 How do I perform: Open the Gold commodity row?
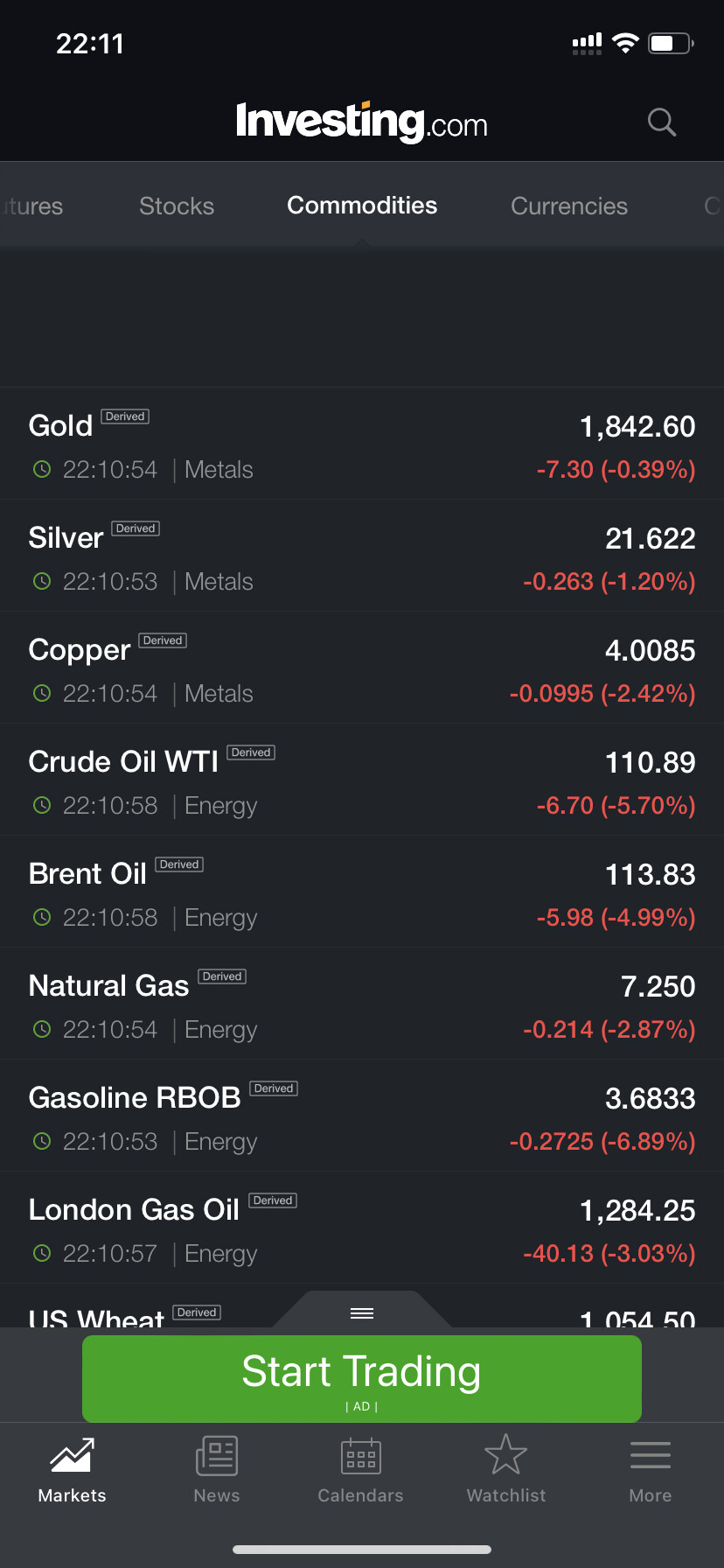pyautogui.click(x=362, y=444)
